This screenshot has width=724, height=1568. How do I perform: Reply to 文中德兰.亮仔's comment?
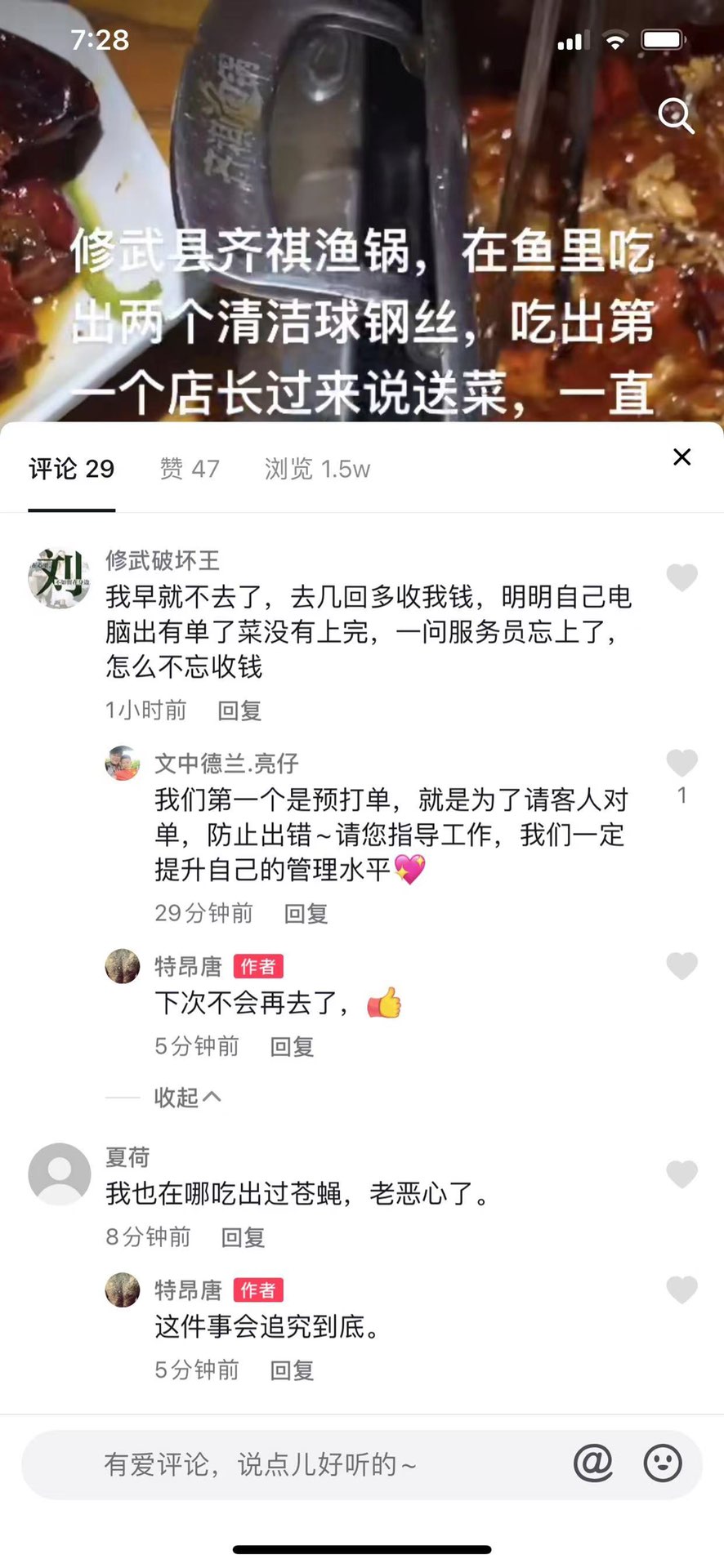click(306, 913)
